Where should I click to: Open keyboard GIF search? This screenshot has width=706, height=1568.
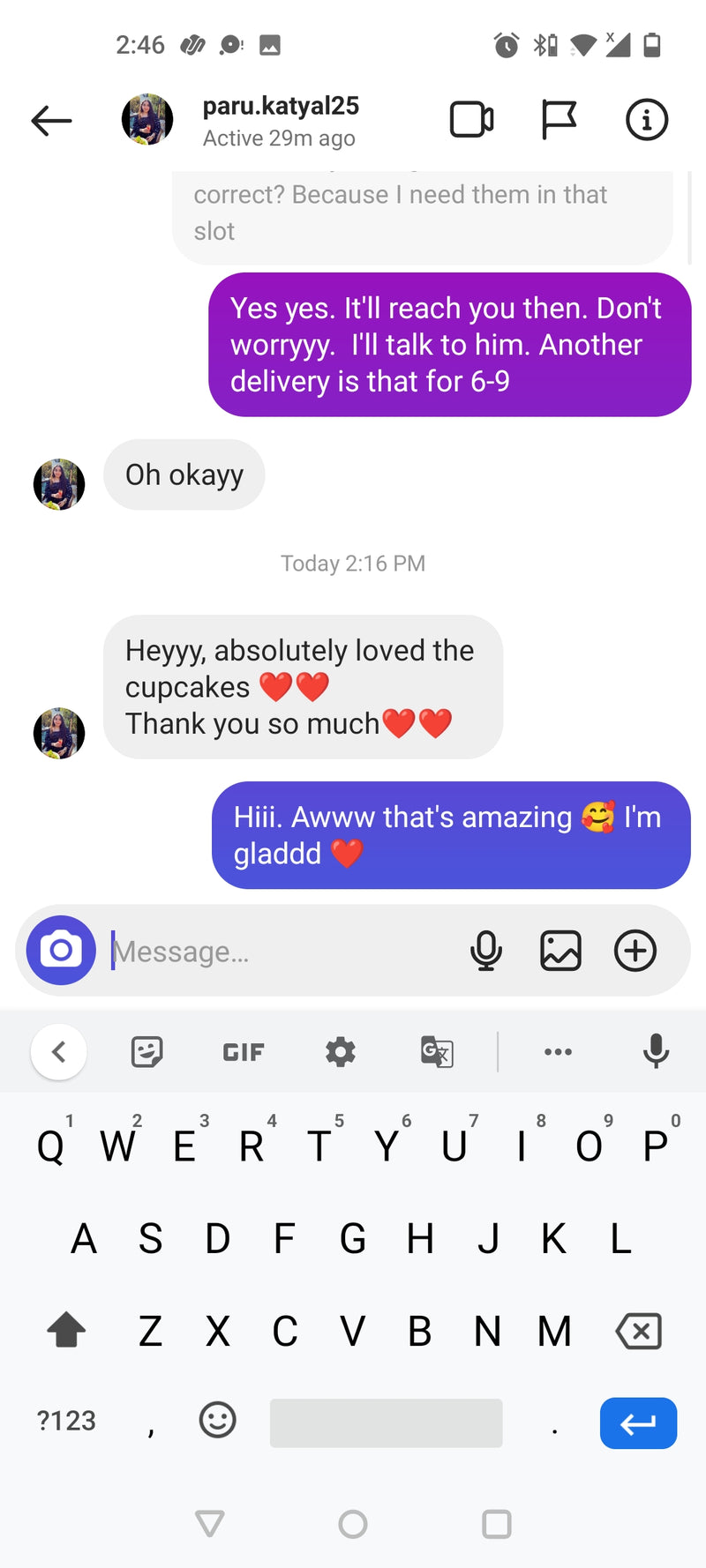pyautogui.click(x=244, y=1052)
